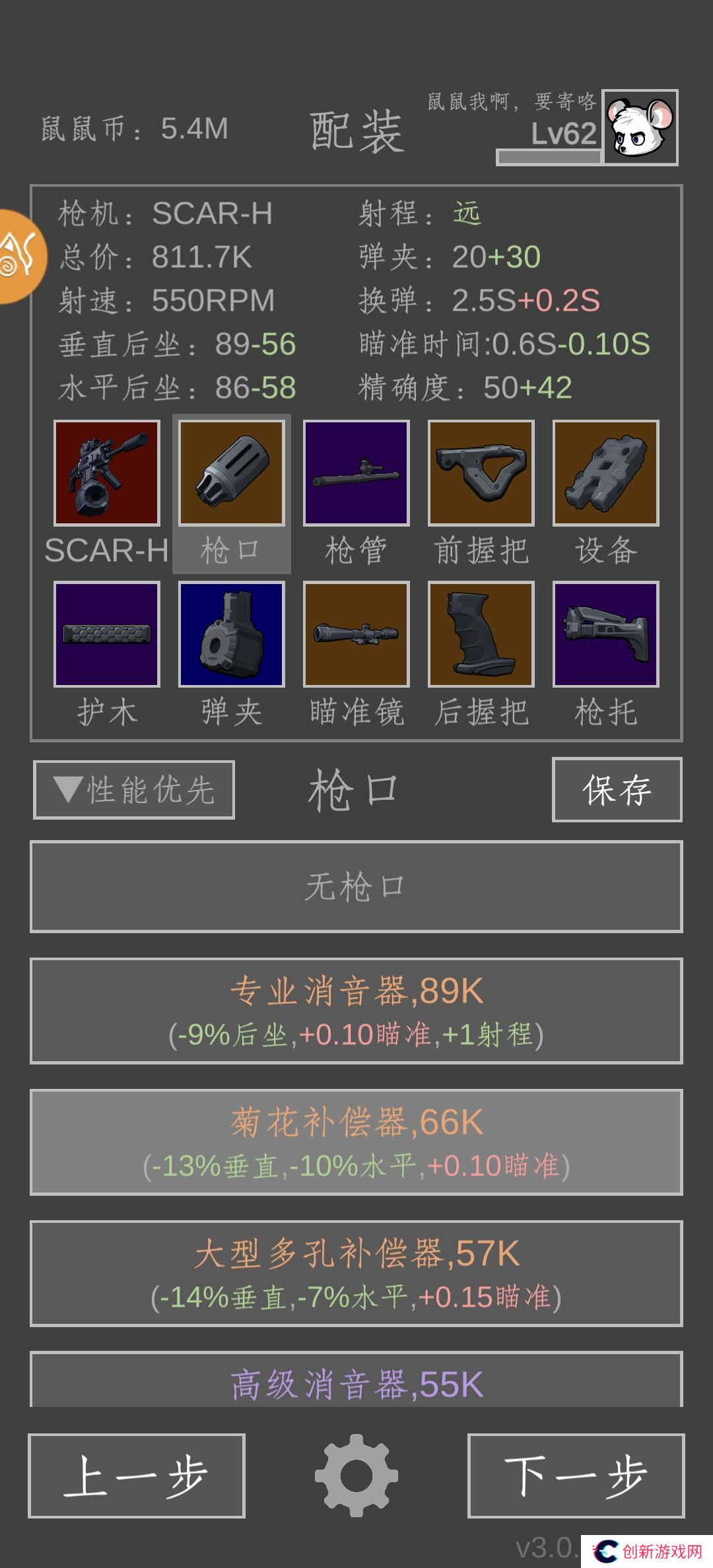Open the 弹夹 magazine slot
713x1568 pixels.
point(232,634)
